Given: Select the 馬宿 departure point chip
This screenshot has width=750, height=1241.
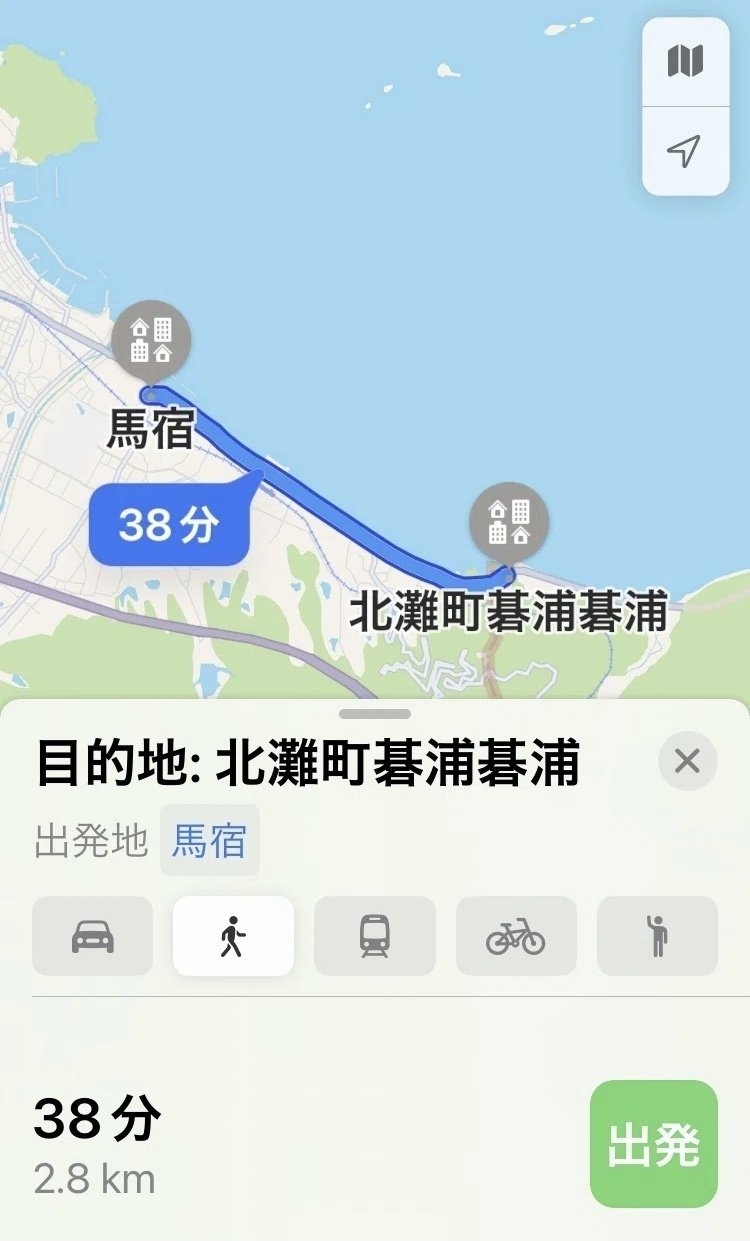Looking at the screenshot, I should click(209, 843).
